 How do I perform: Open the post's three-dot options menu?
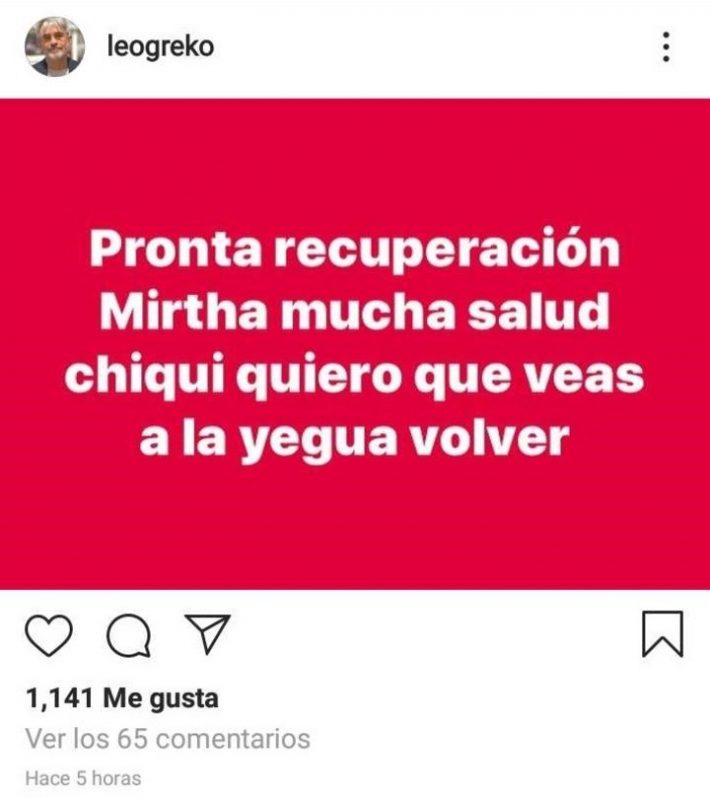[x=666, y=47]
